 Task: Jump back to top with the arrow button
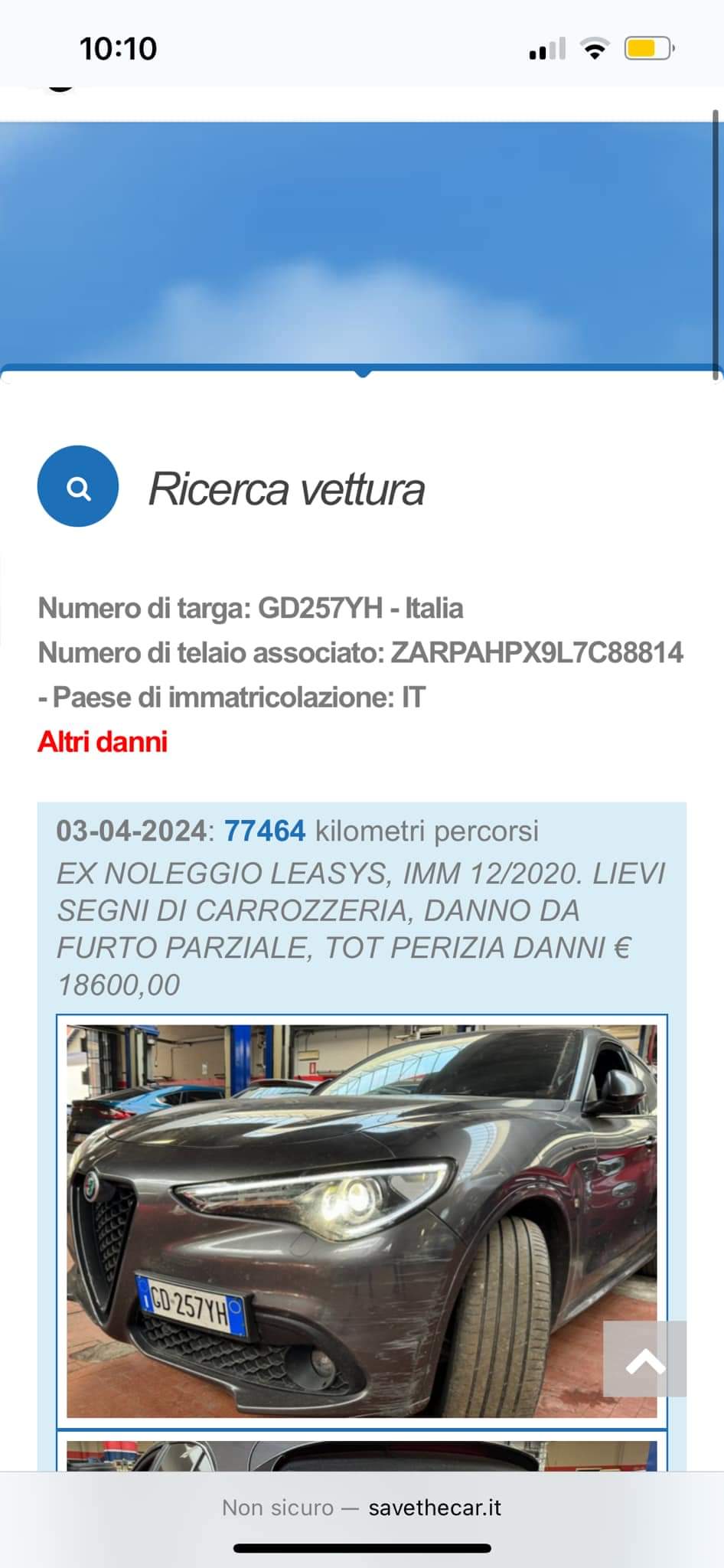[x=644, y=1358]
